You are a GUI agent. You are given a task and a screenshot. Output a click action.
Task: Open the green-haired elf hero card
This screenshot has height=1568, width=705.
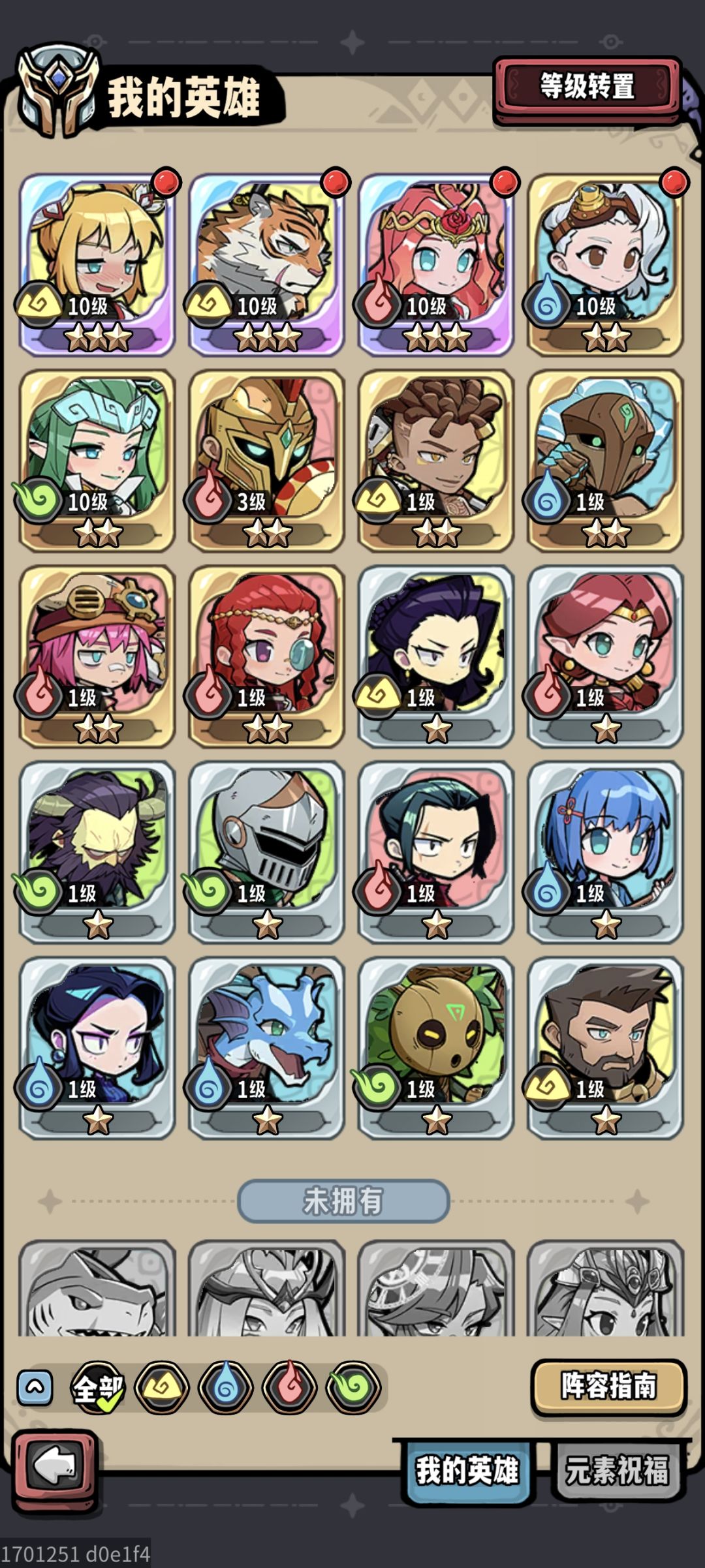point(97,460)
